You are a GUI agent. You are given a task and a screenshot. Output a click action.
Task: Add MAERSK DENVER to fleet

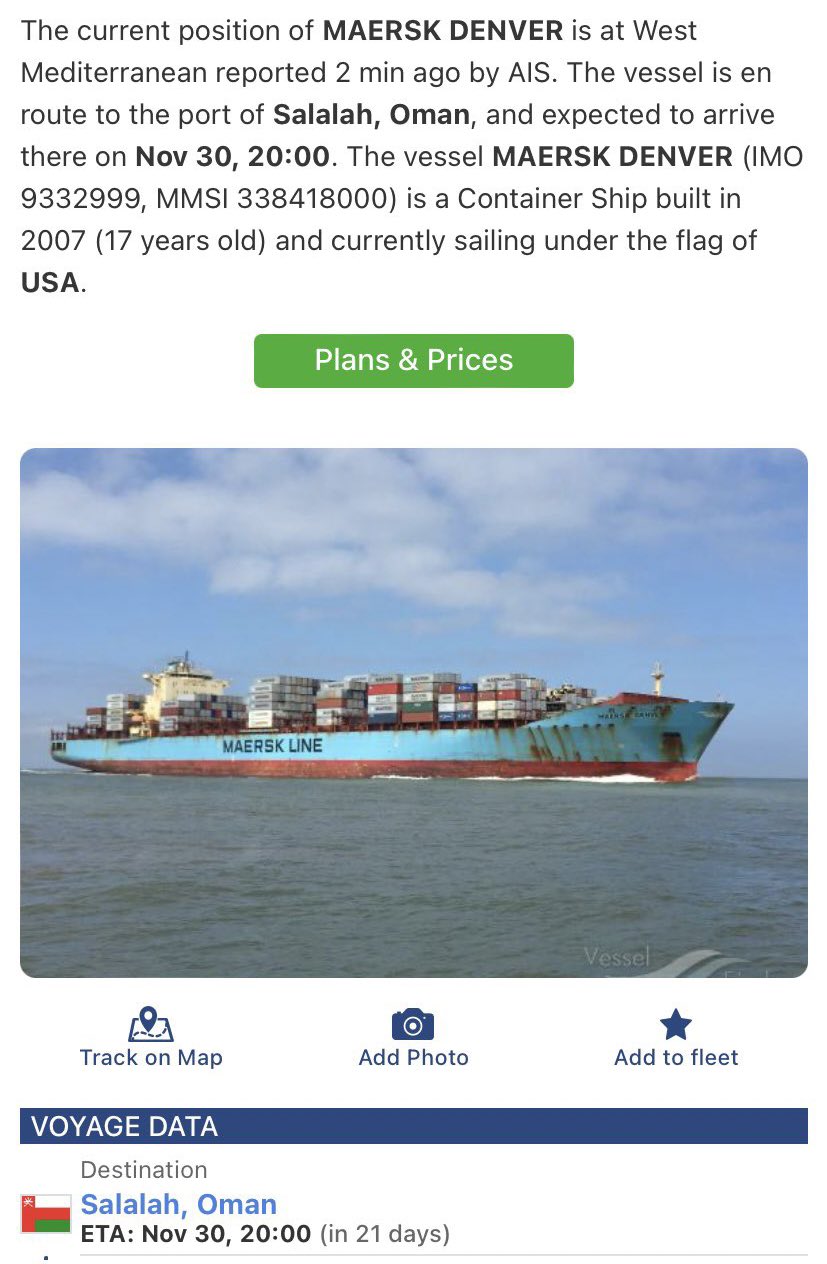point(676,1040)
